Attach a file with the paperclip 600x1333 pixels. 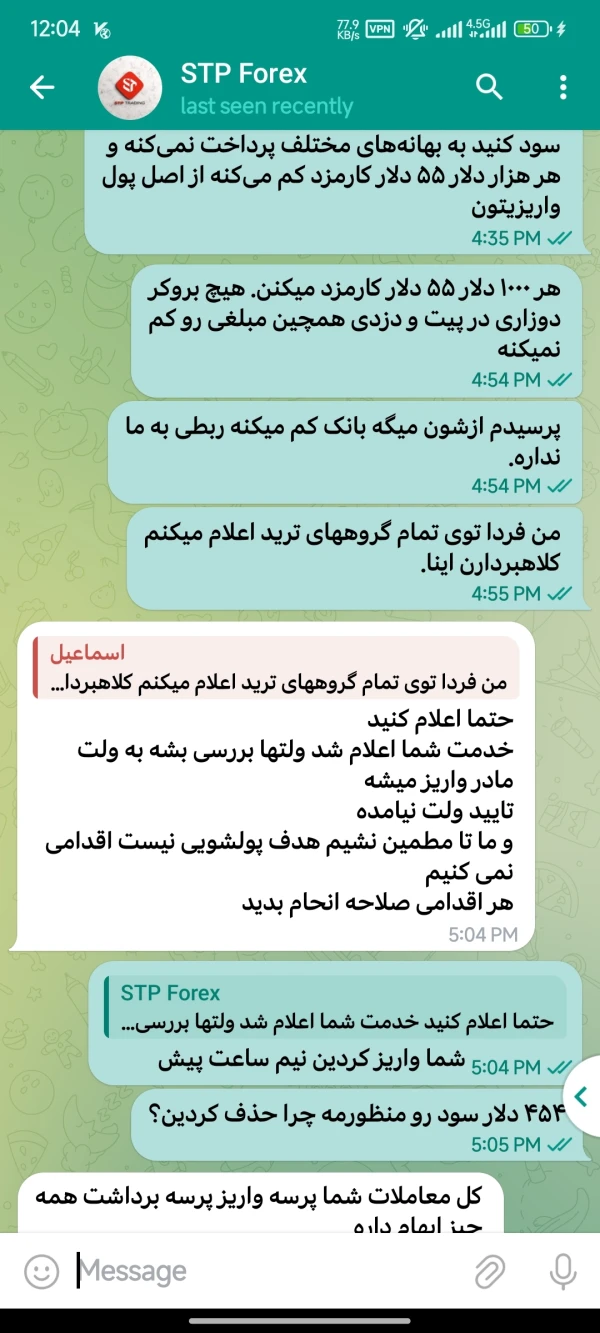[490, 1272]
